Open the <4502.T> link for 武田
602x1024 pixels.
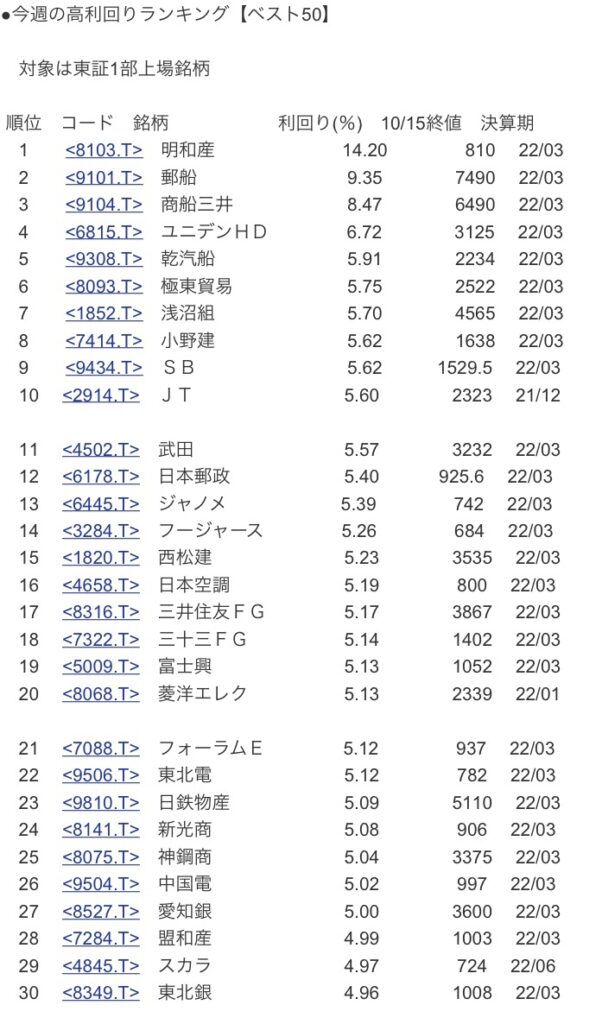pyautogui.click(x=101, y=449)
